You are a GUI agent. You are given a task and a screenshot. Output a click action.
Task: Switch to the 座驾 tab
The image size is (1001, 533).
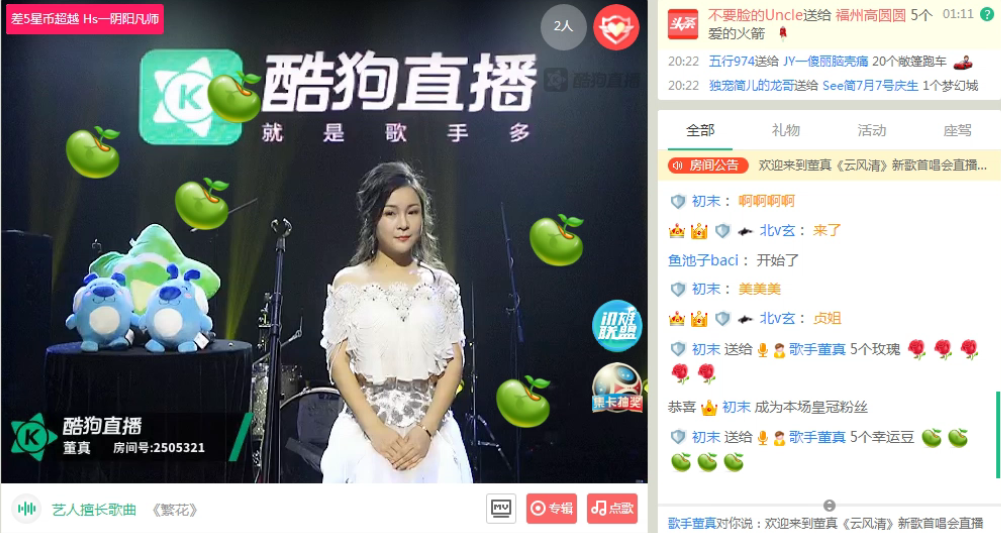[958, 130]
